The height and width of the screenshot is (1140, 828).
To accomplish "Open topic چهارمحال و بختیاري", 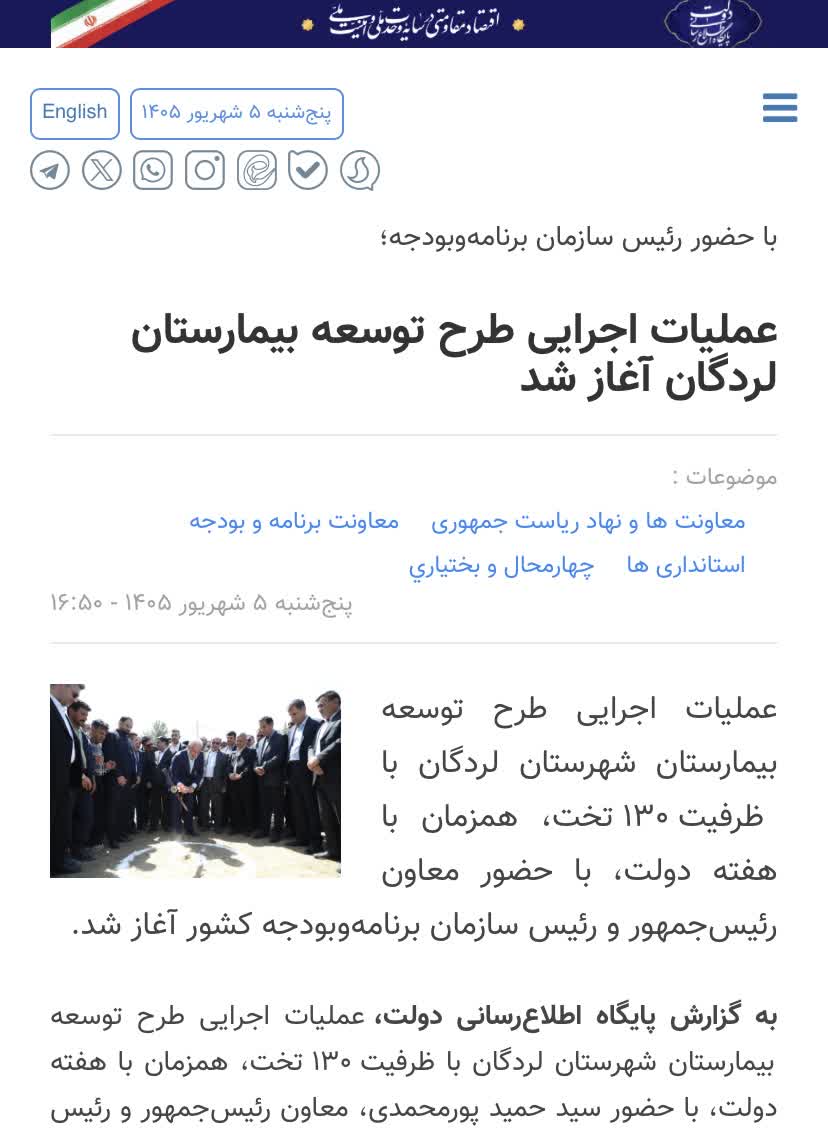I will [502, 565].
